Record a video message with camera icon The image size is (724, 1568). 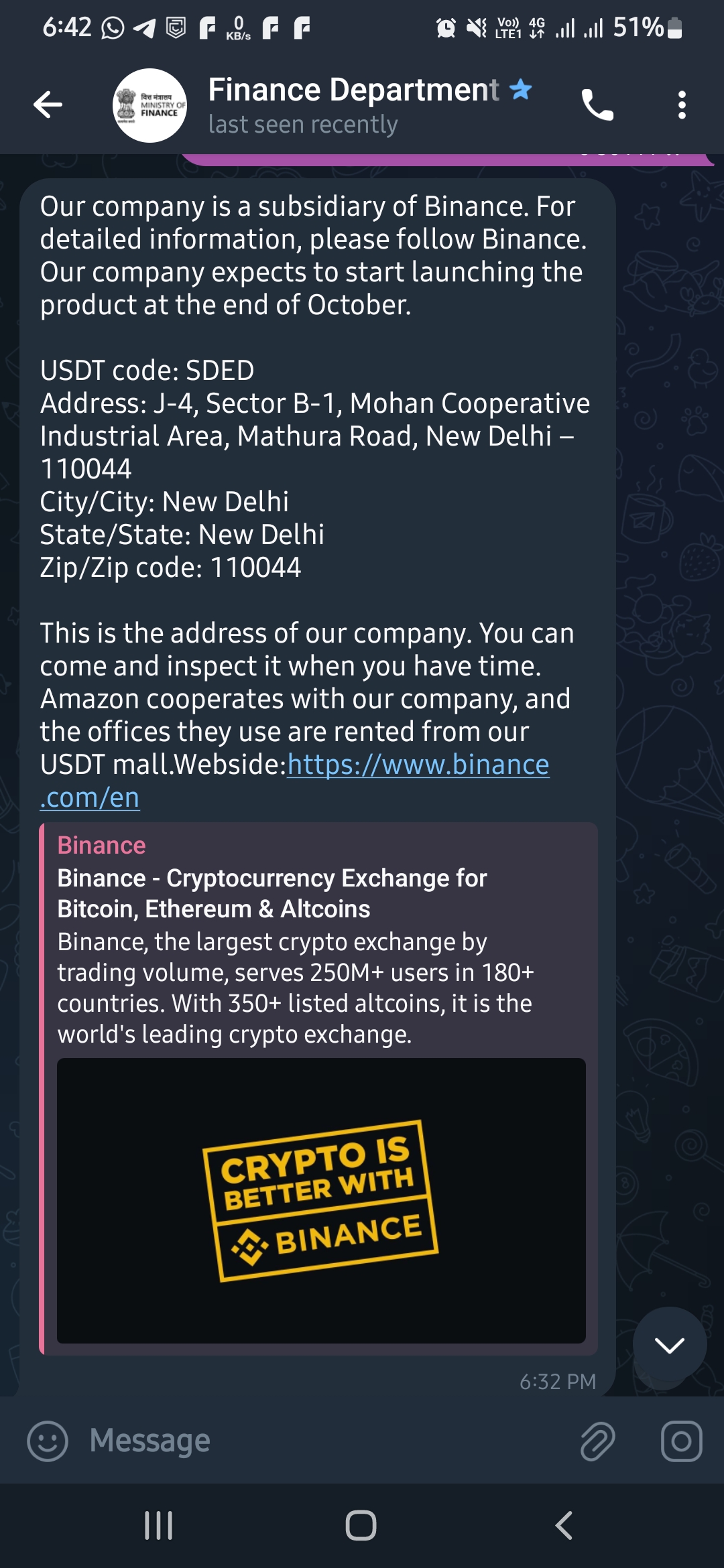click(681, 1441)
